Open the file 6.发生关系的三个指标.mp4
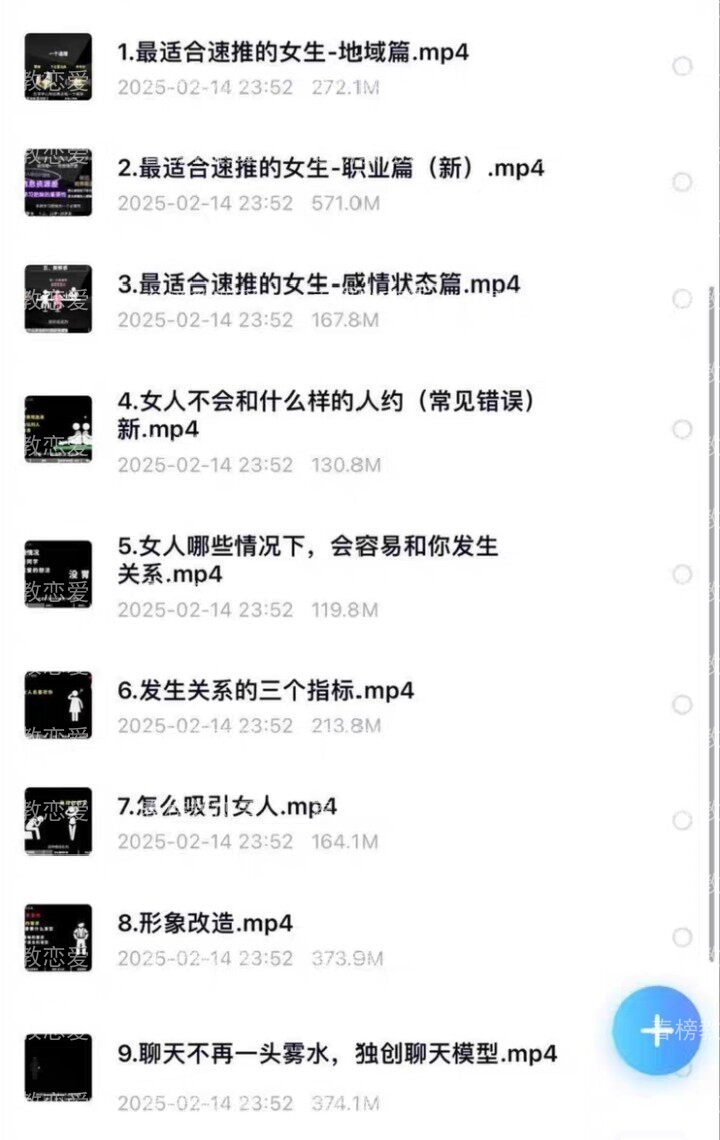The width and height of the screenshot is (720, 1140). point(265,691)
